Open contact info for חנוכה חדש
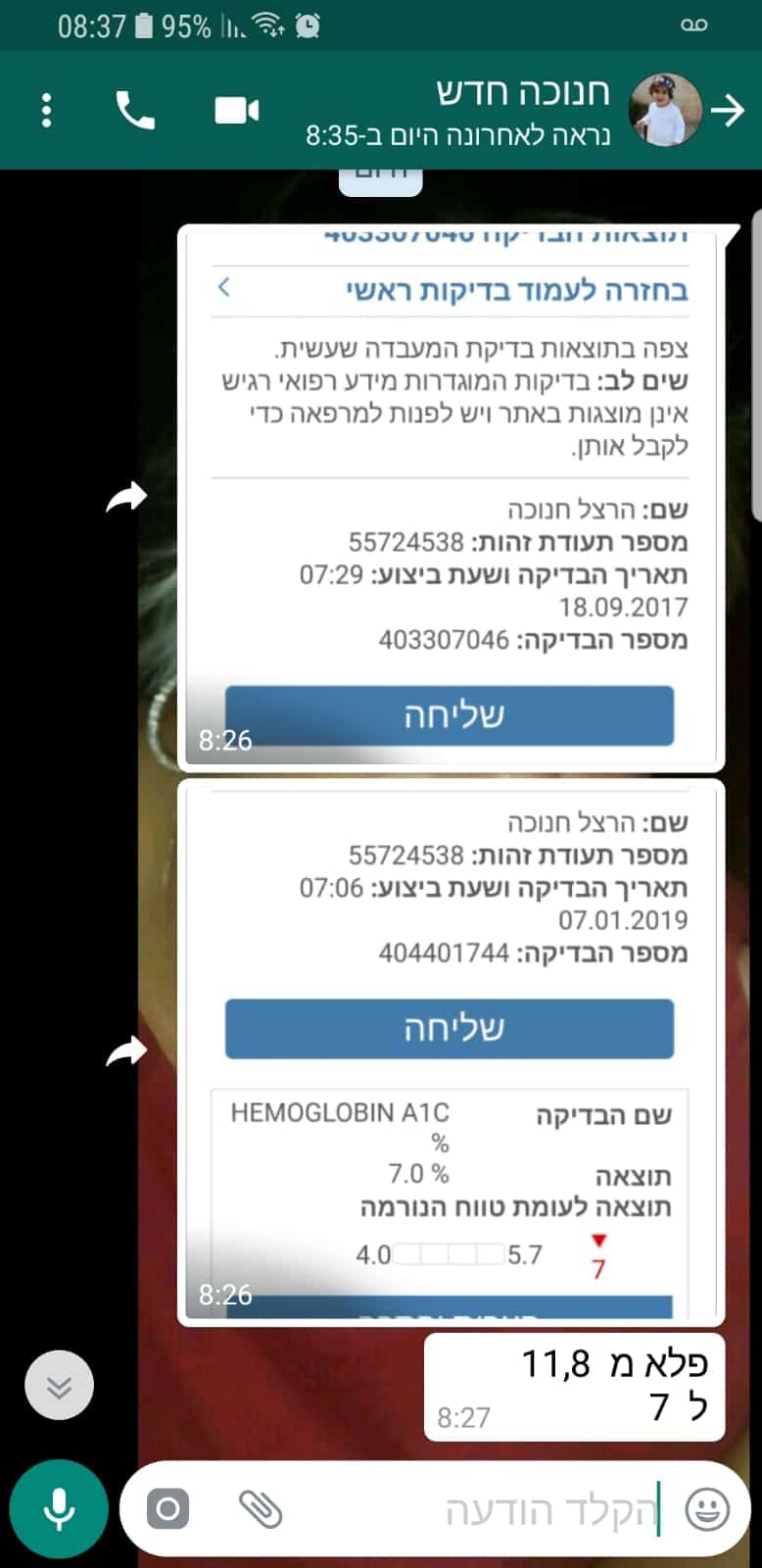Screen dimensions: 762x1568 click(490, 111)
